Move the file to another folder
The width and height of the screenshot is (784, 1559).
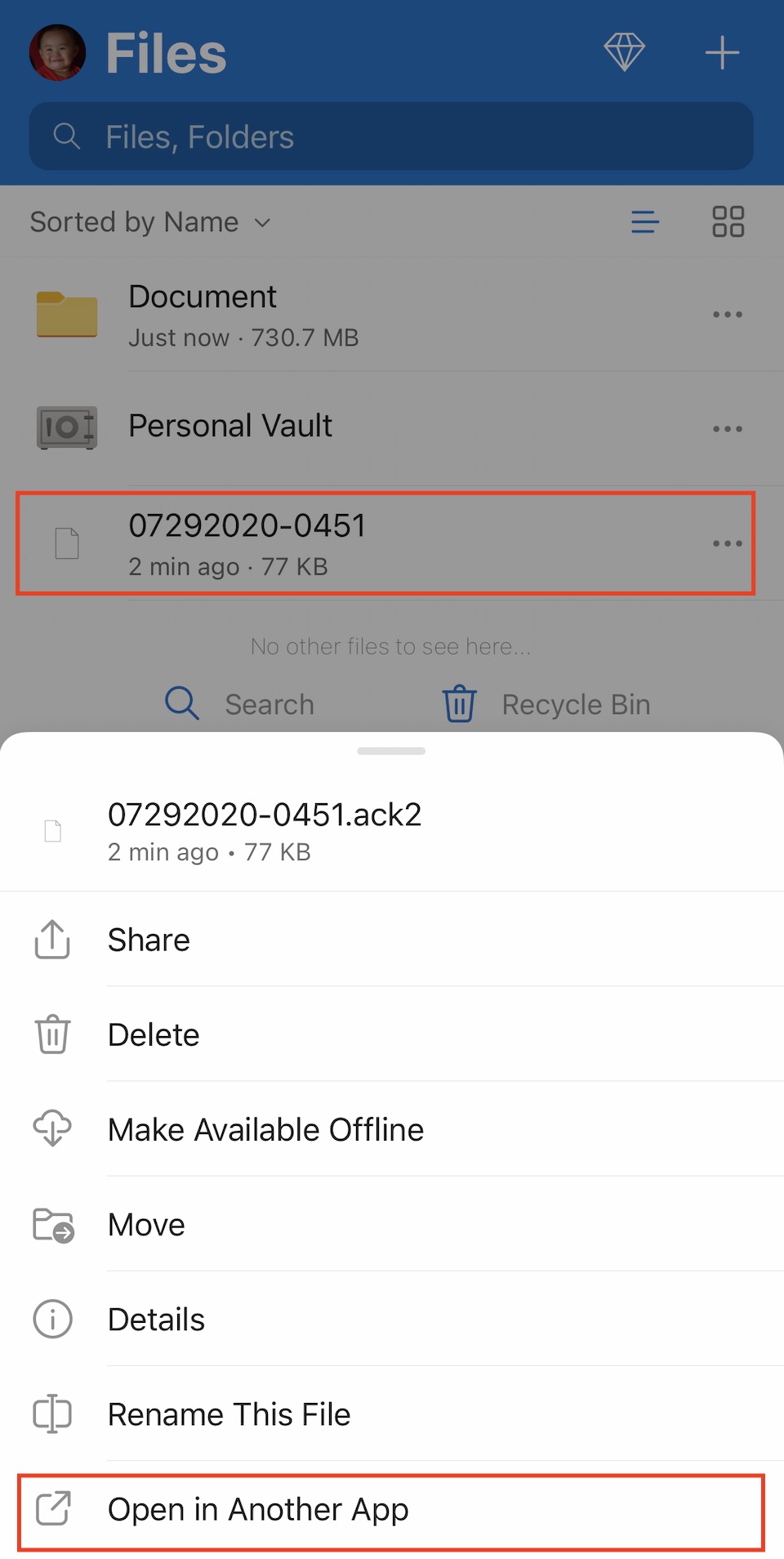tap(147, 1224)
